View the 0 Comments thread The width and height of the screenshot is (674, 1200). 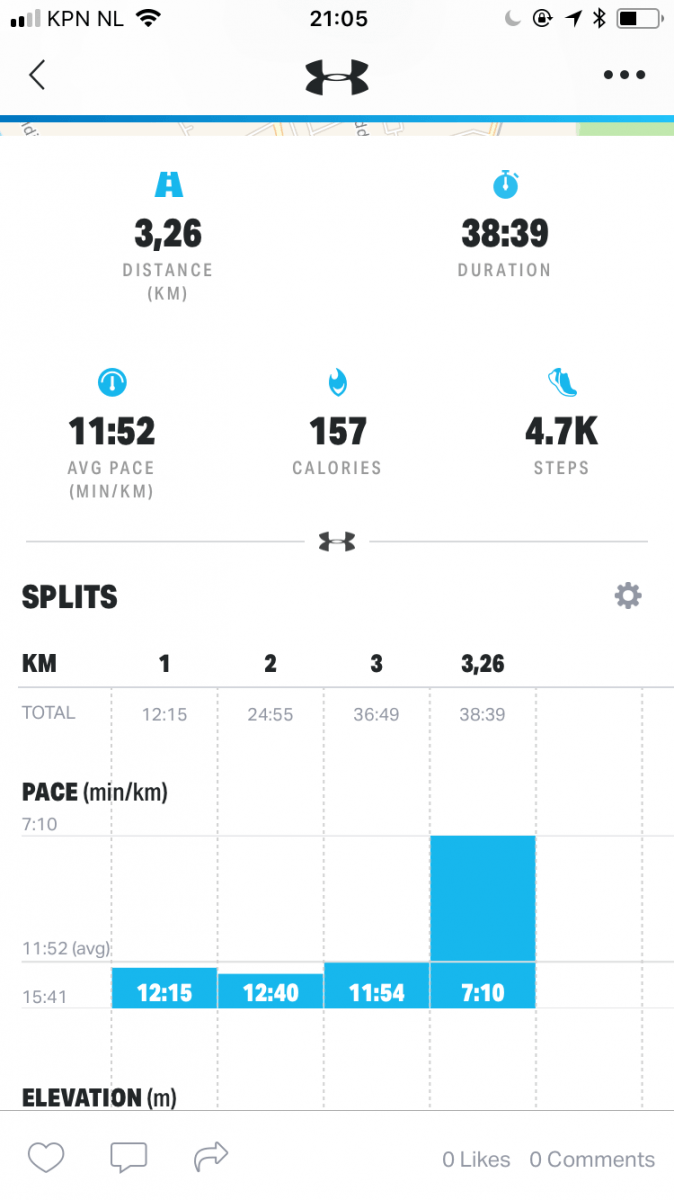[x=592, y=1160]
